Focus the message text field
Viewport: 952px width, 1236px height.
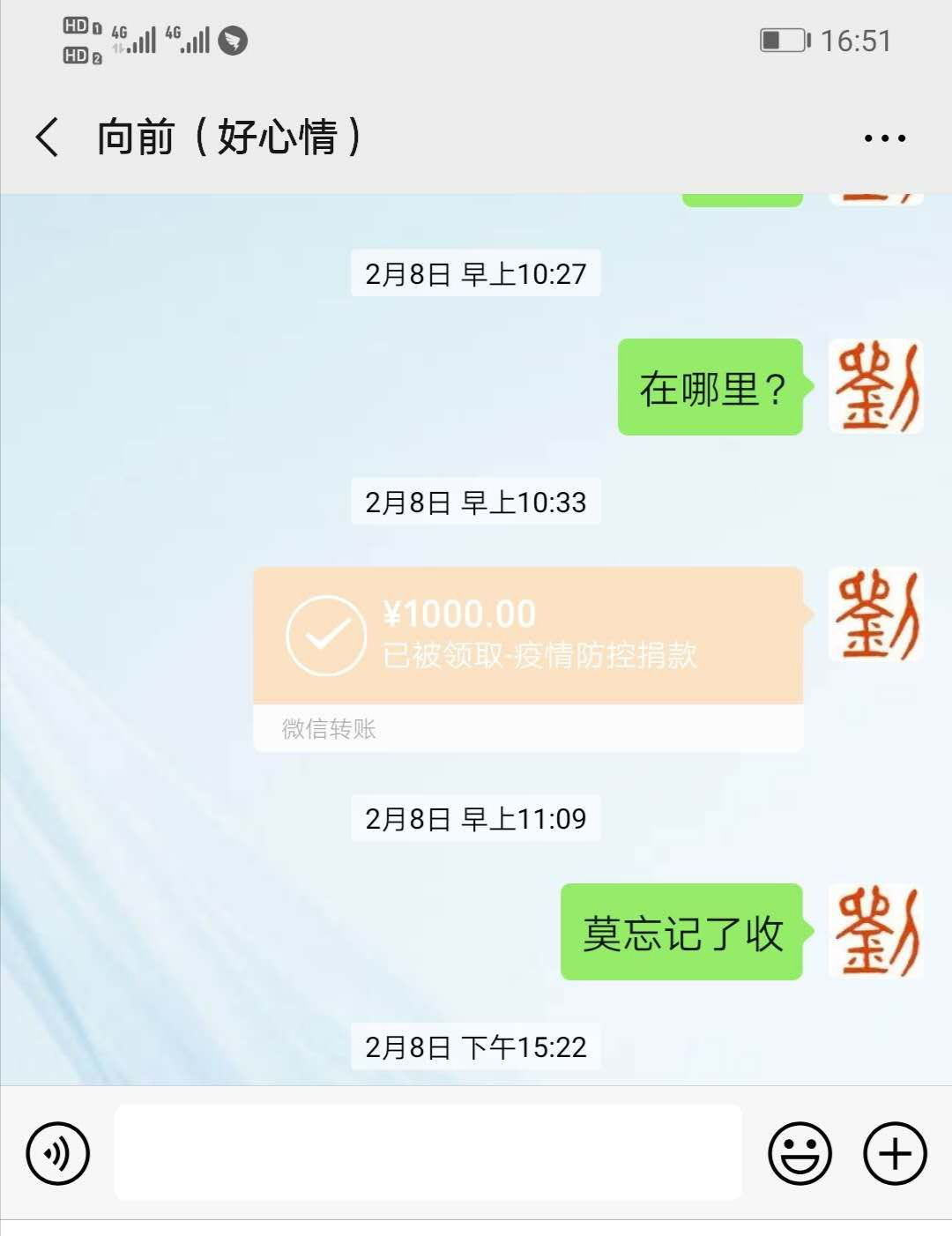(x=428, y=1152)
